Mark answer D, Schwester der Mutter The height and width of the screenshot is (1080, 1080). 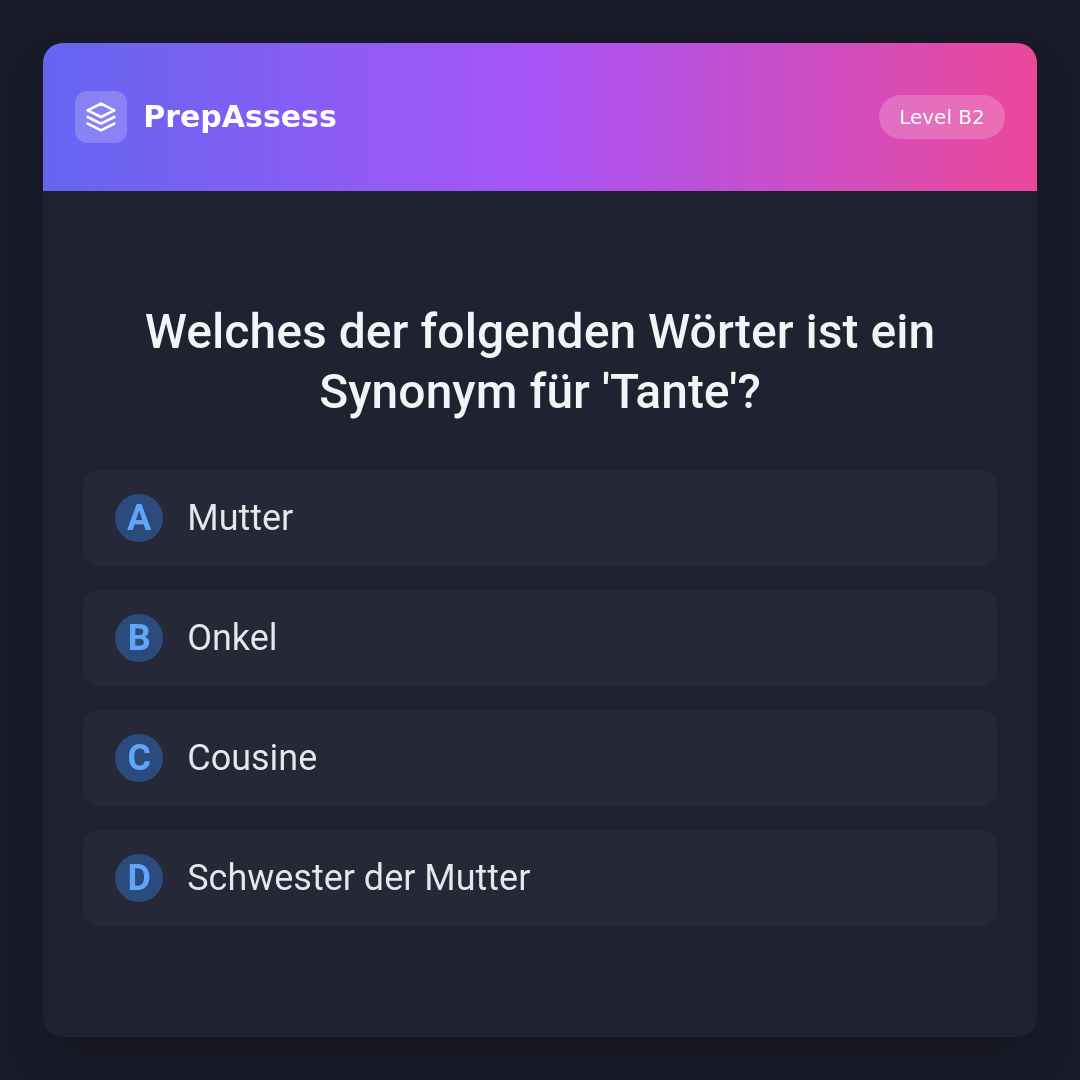(540, 878)
